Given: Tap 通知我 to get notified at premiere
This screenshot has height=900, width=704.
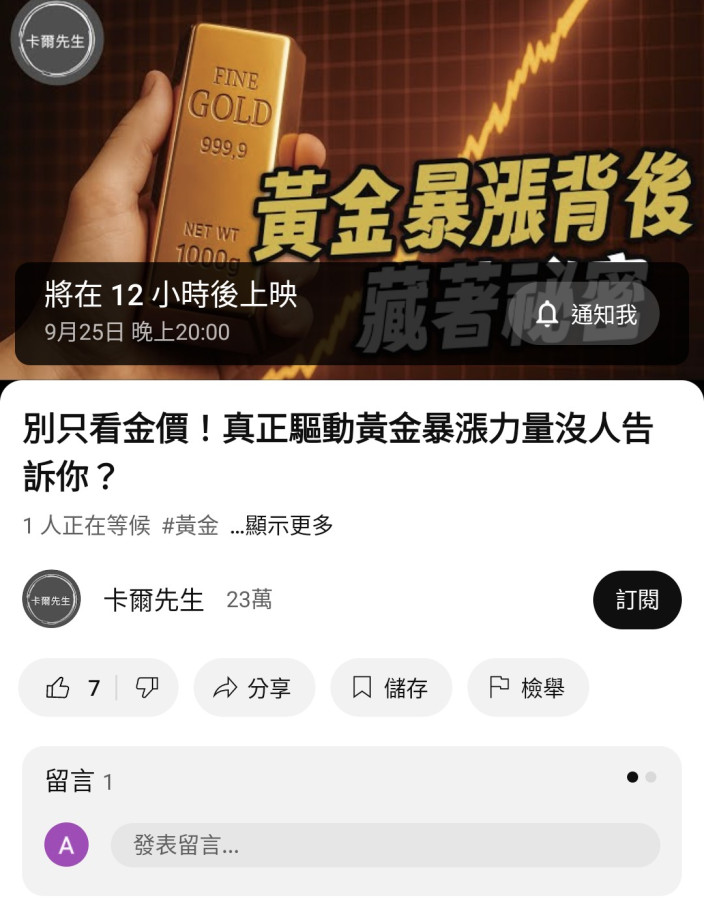Looking at the screenshot, I should (x=588, y=315).
